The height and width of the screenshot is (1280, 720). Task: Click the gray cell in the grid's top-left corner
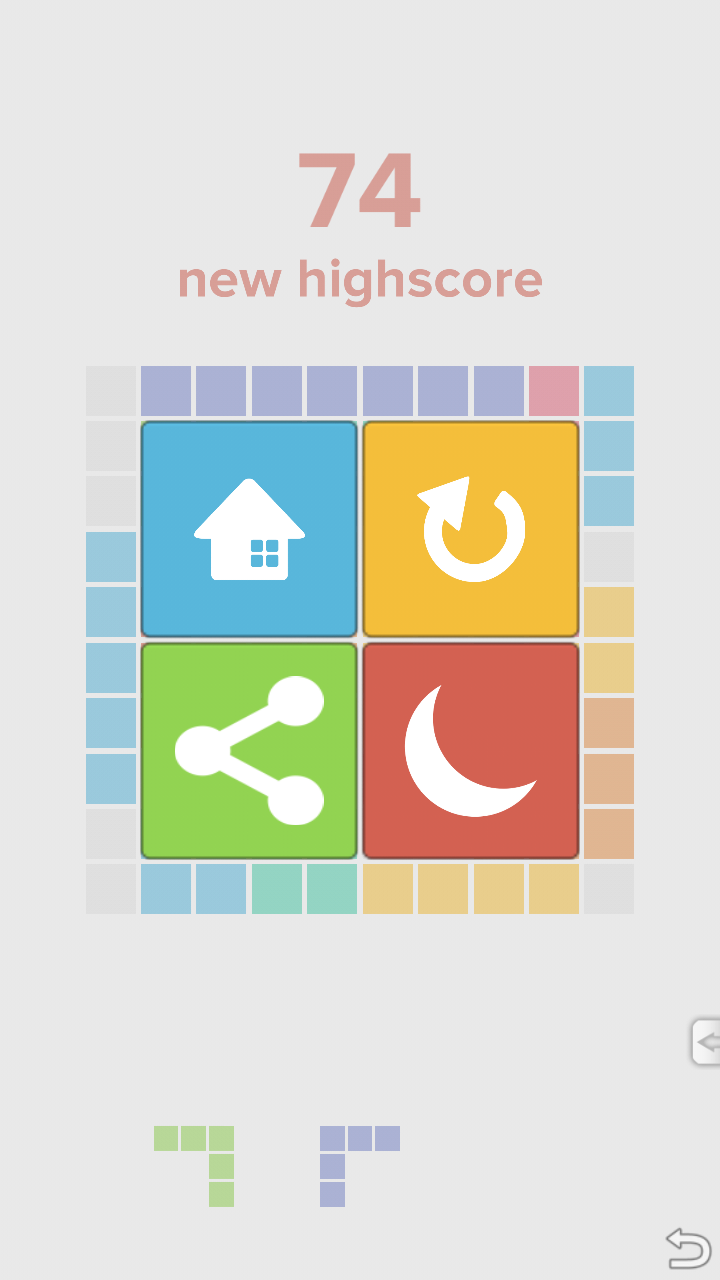[x=112, y=390]
